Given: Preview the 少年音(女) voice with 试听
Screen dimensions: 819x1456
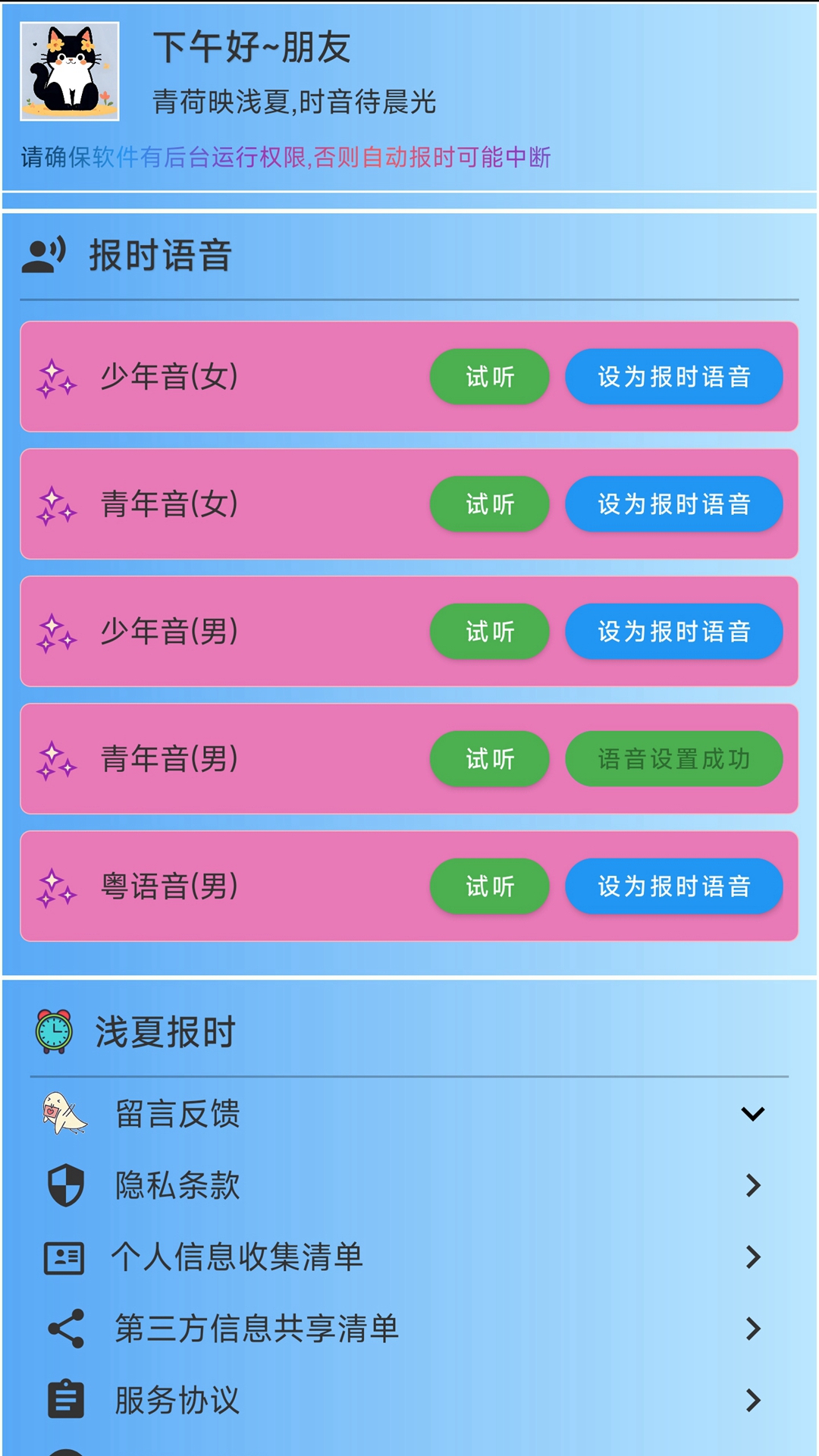Looking at the screenshot, I should click(489, 377).
